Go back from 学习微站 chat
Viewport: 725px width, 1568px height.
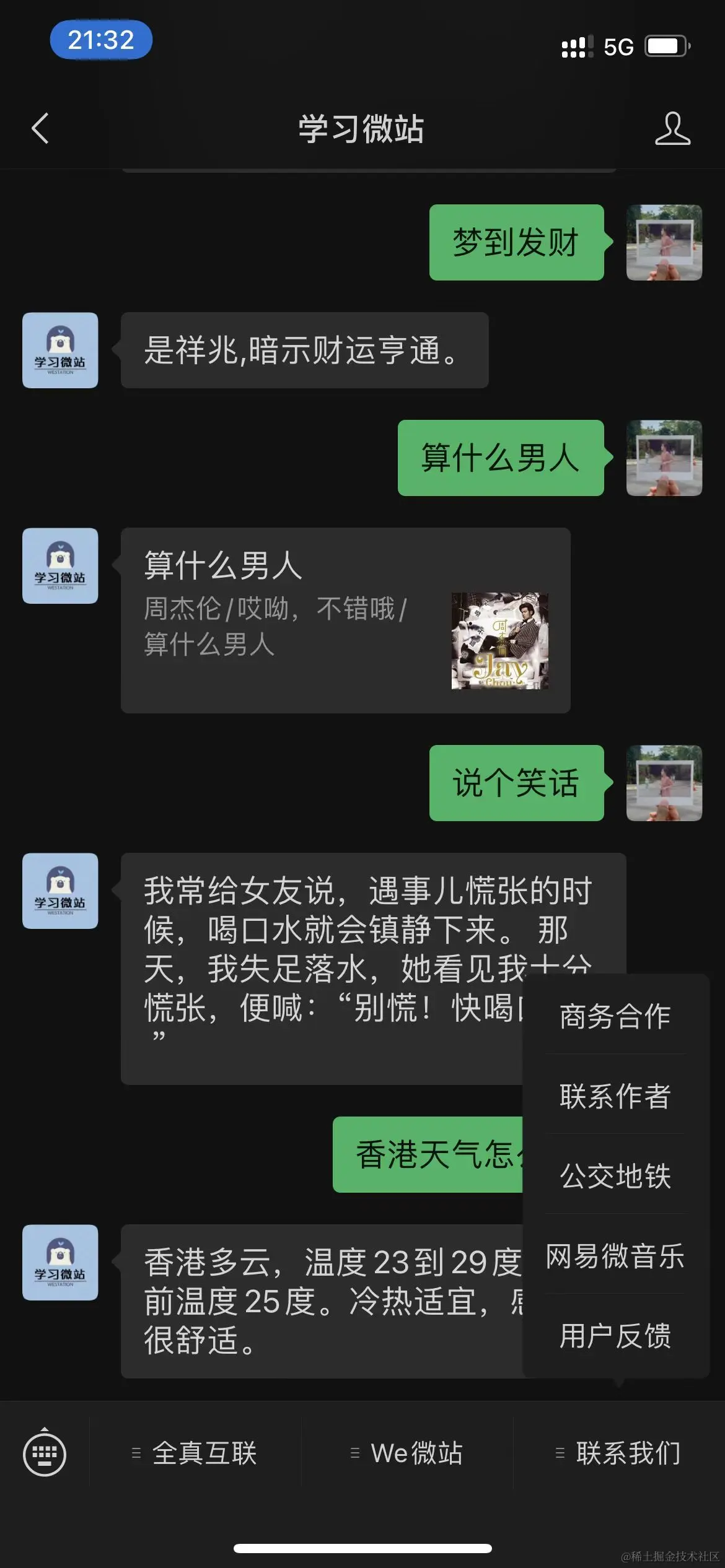(x=40, y=129)
